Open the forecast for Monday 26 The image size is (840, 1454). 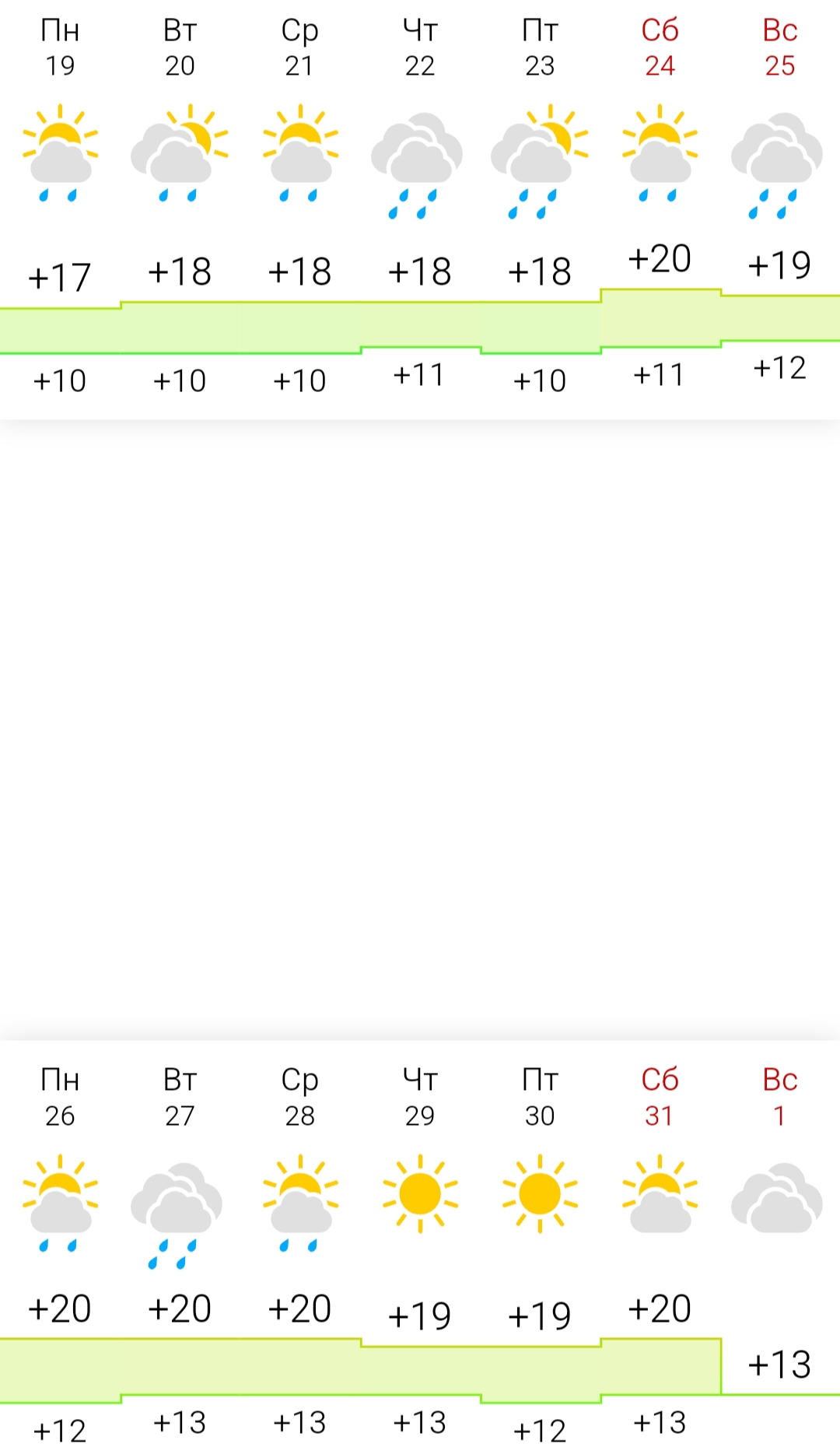[60, 1247]
